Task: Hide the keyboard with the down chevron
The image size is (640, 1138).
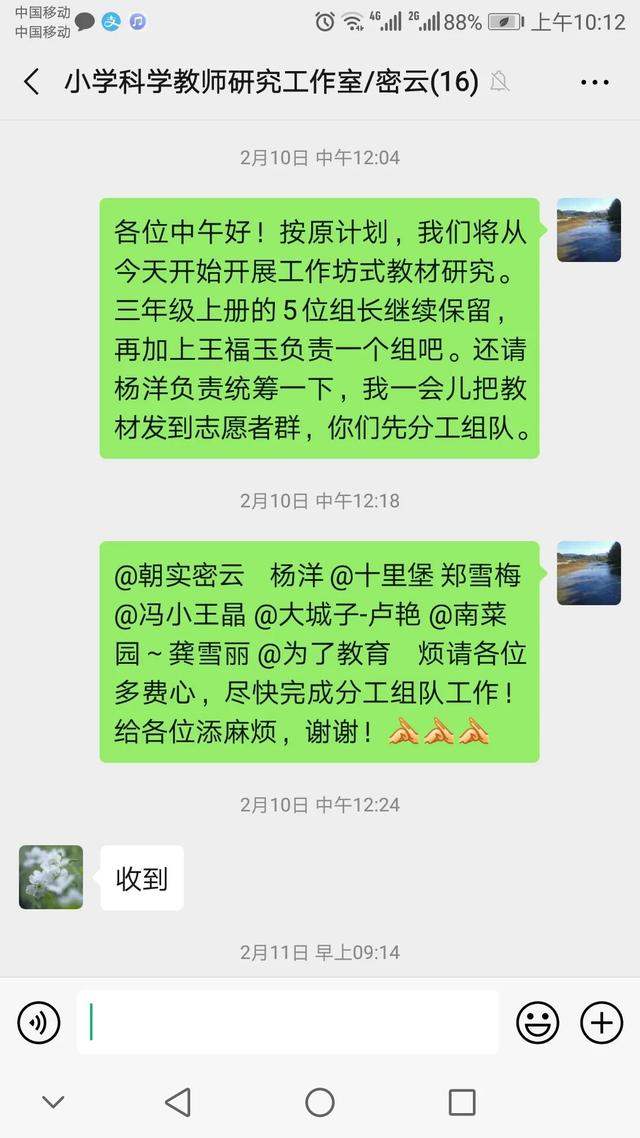Action: 53,1102
